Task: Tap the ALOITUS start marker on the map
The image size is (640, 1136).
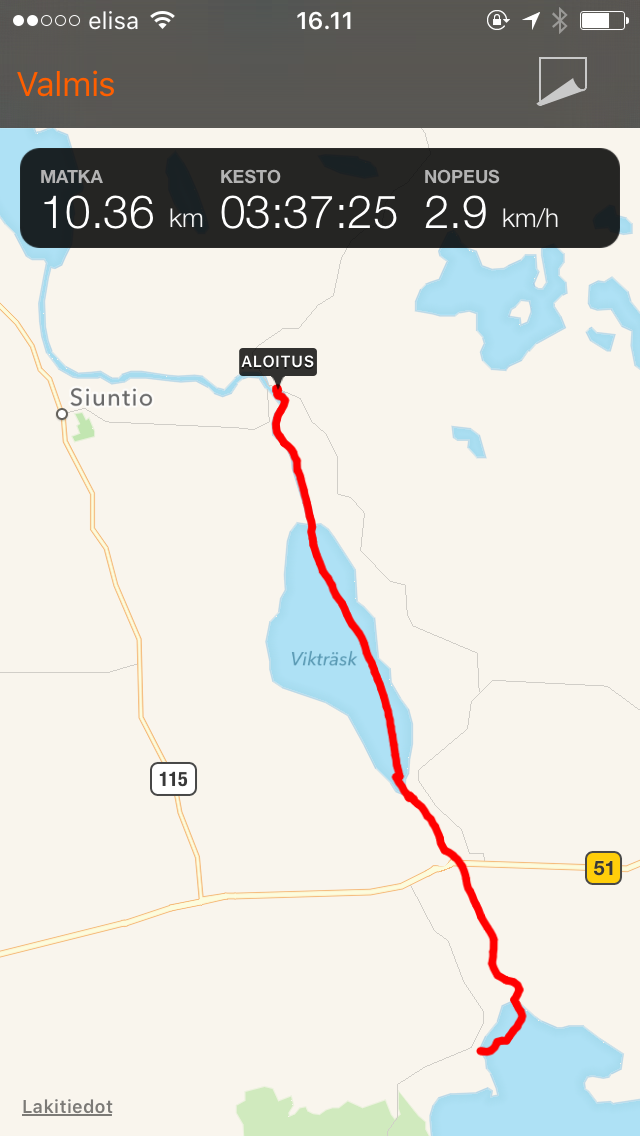Action: [277, 362]
